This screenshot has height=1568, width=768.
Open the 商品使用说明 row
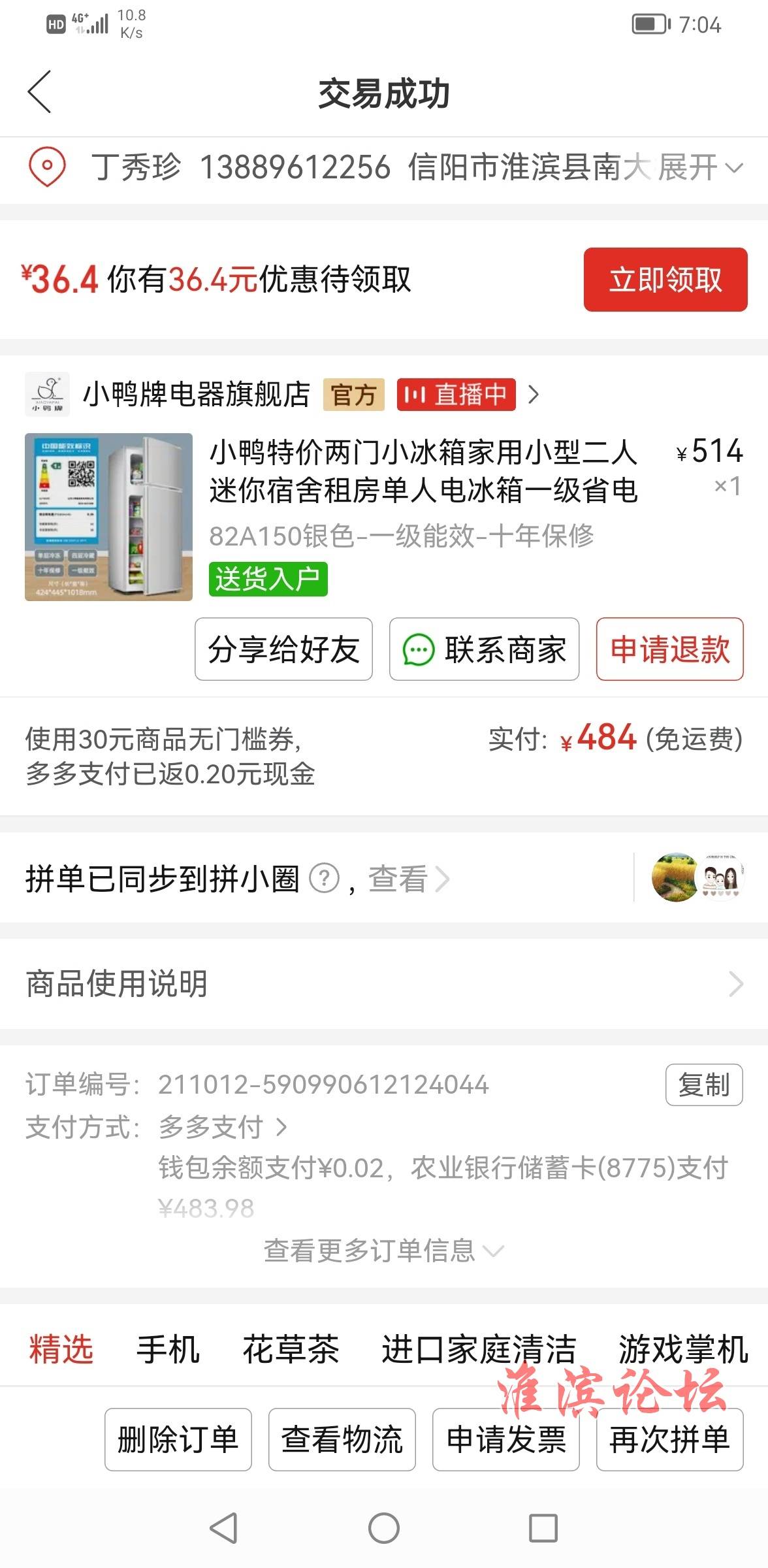[x=384, y=983]
